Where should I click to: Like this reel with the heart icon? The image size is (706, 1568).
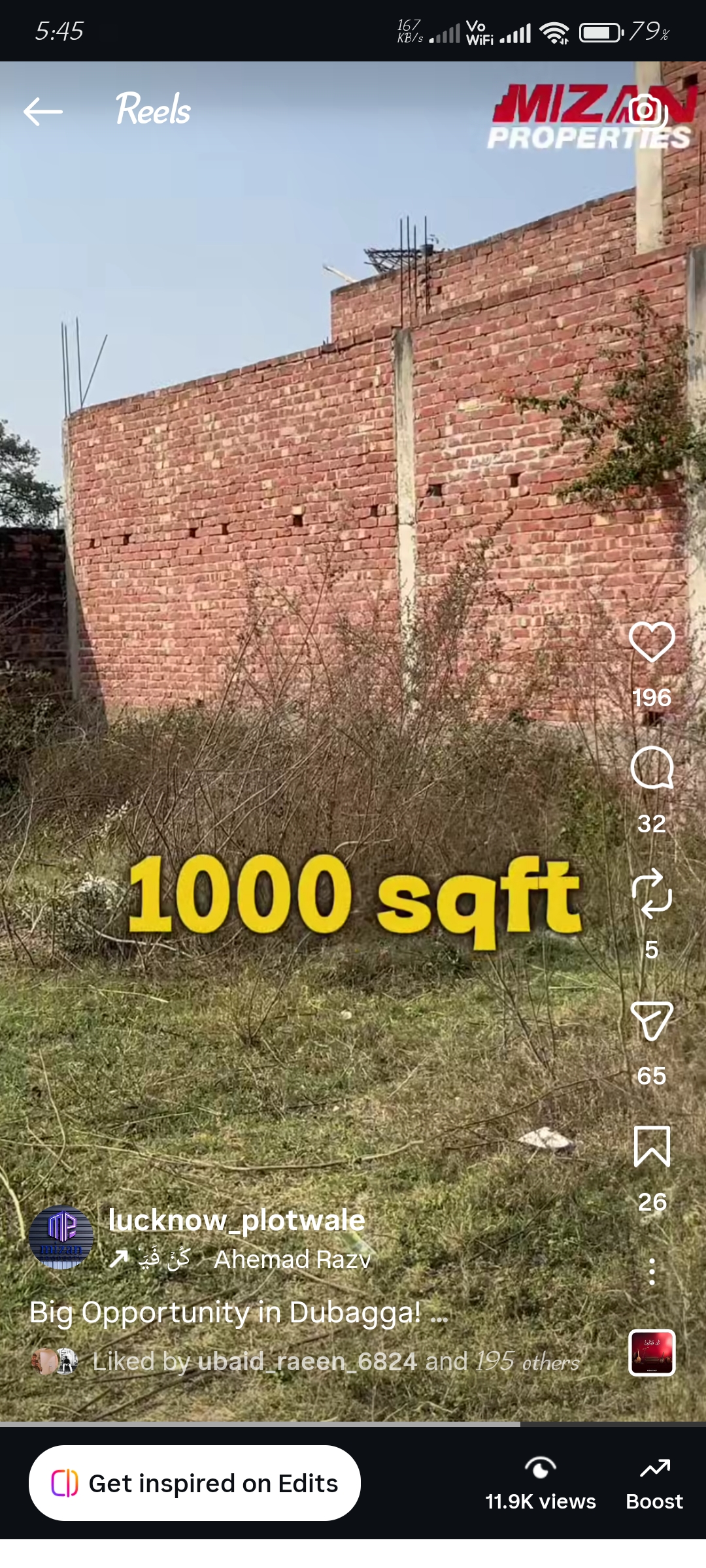pos(652,642)
